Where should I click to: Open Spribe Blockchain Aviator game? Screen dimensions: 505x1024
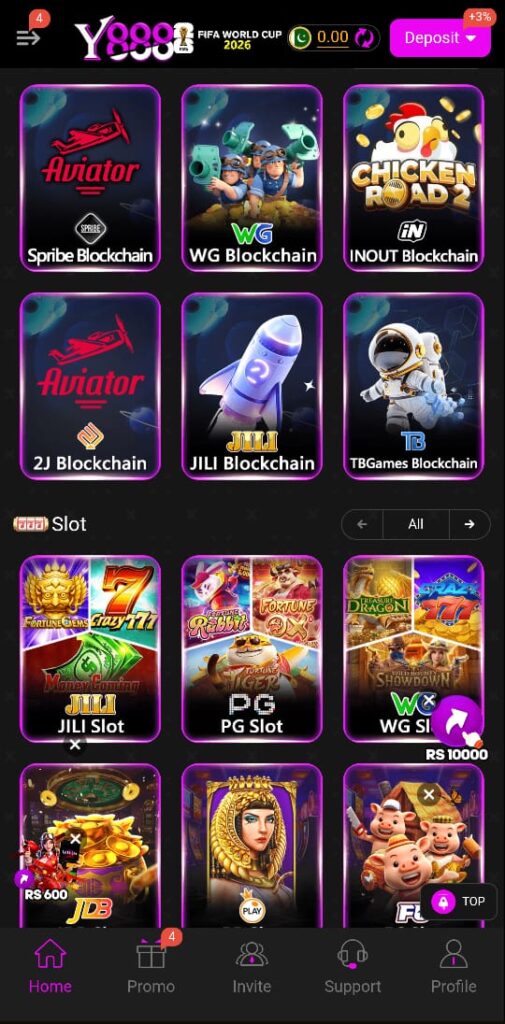tap(90, 178)
